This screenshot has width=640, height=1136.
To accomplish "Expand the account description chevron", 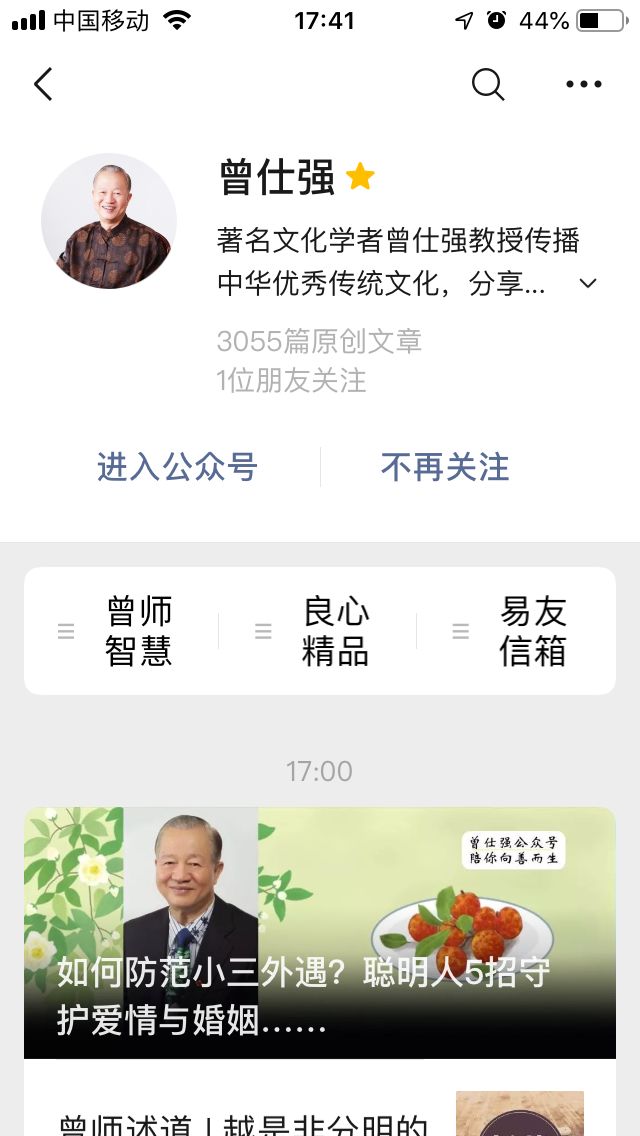I will coord(588,283).
